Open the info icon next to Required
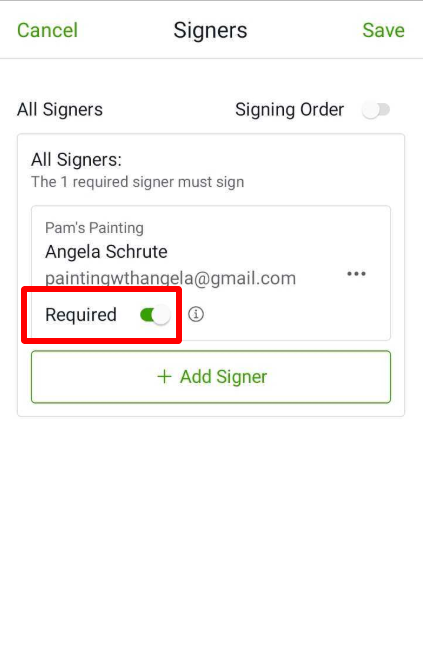 point(196,315)
